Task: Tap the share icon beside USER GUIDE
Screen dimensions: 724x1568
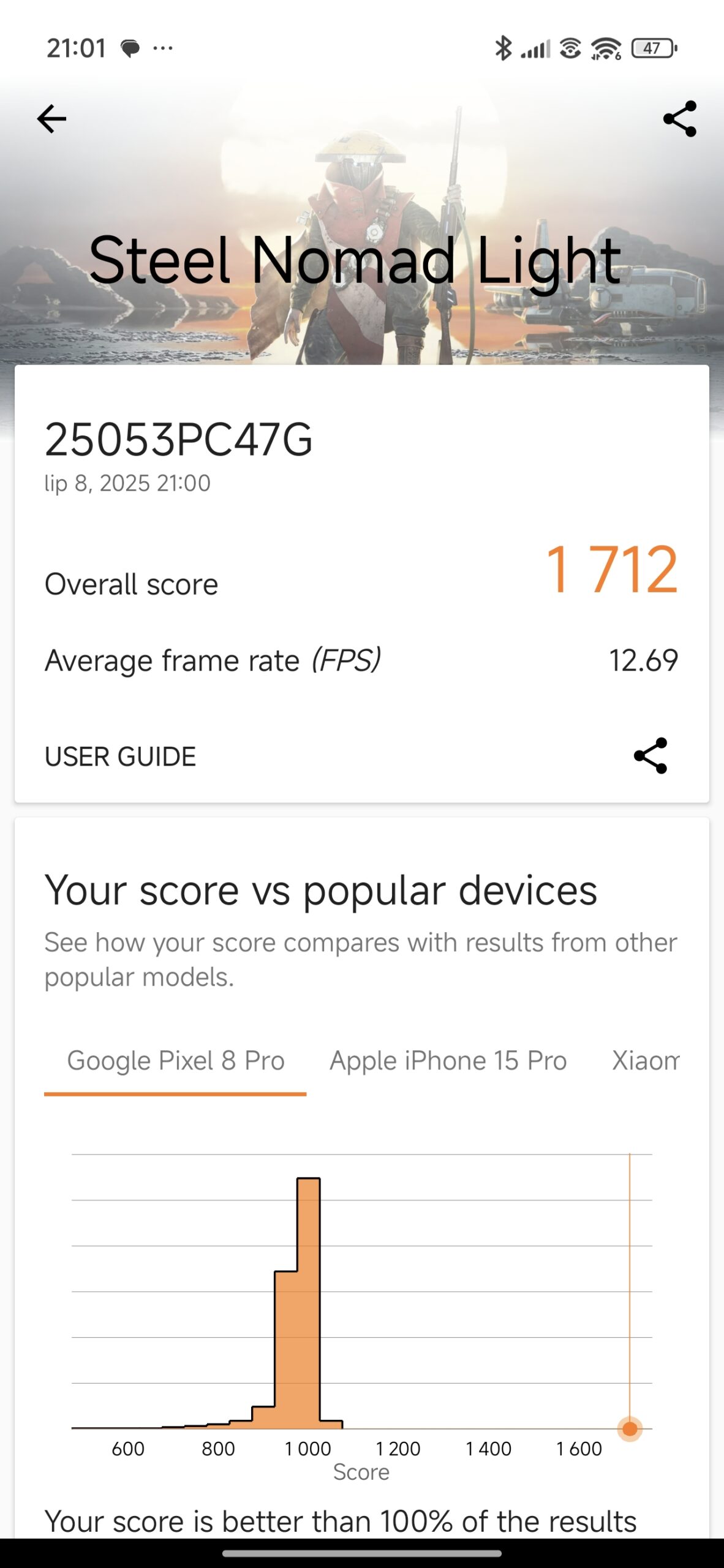Action: (x=650, y=756)
